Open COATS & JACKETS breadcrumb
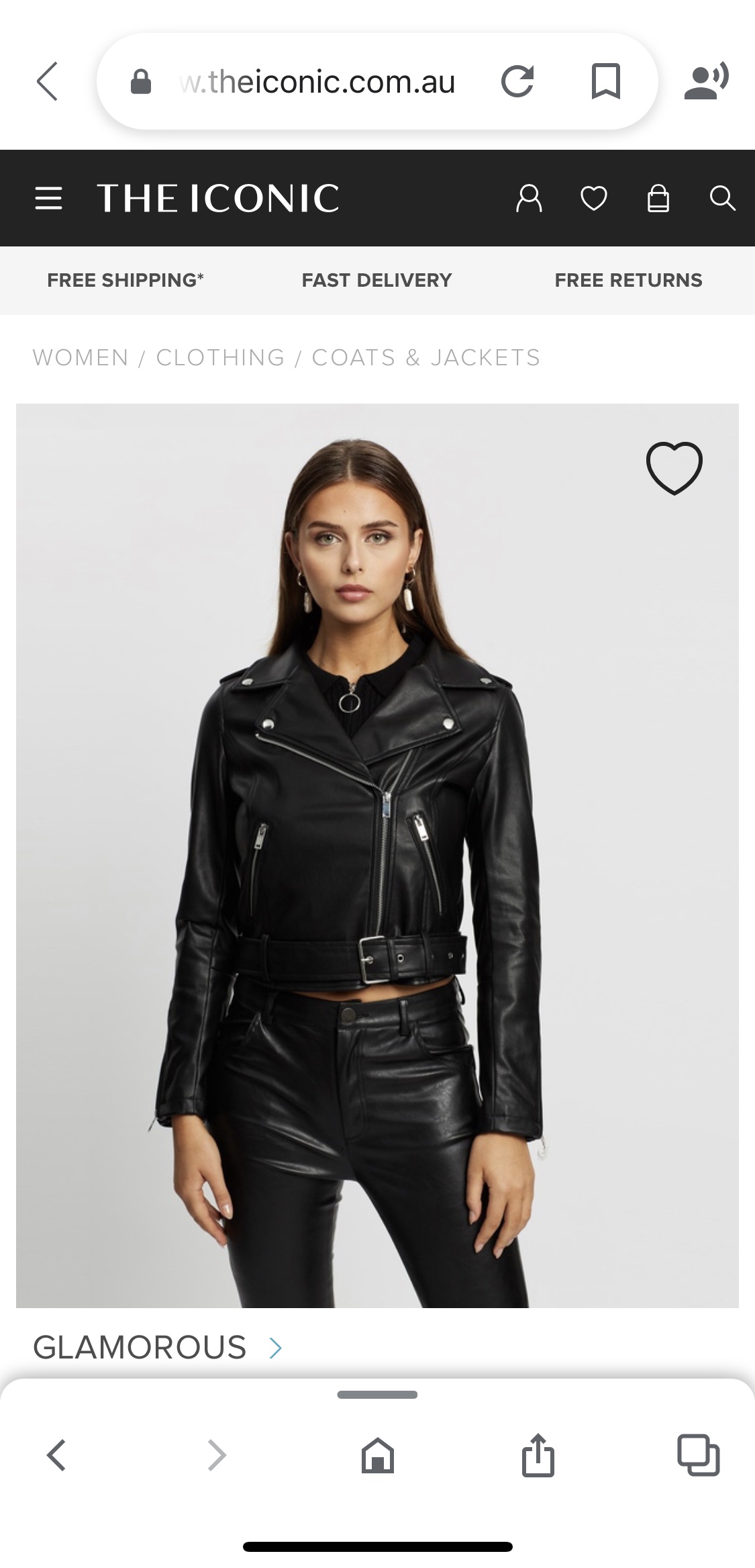The image size is (755, 1568). (x=426, y=357)
